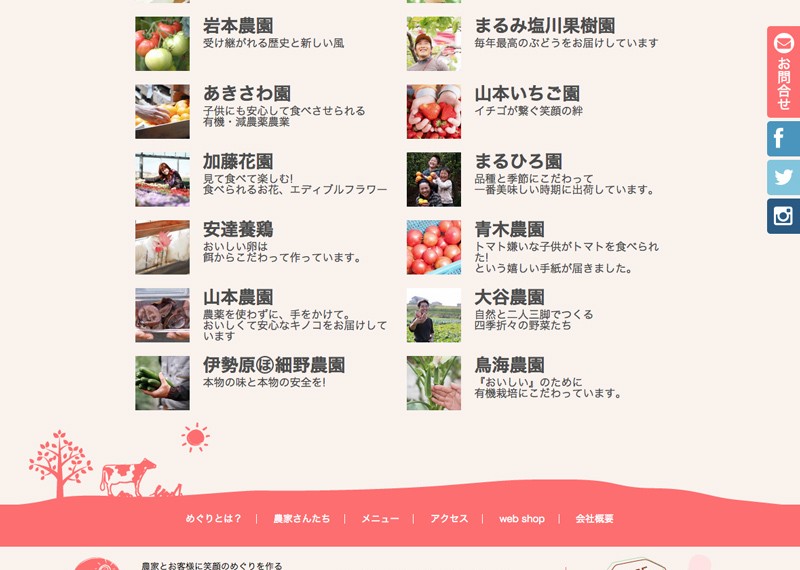
Task: View the 鳥海農園 organic farm
Action: (x=509, y=366)
